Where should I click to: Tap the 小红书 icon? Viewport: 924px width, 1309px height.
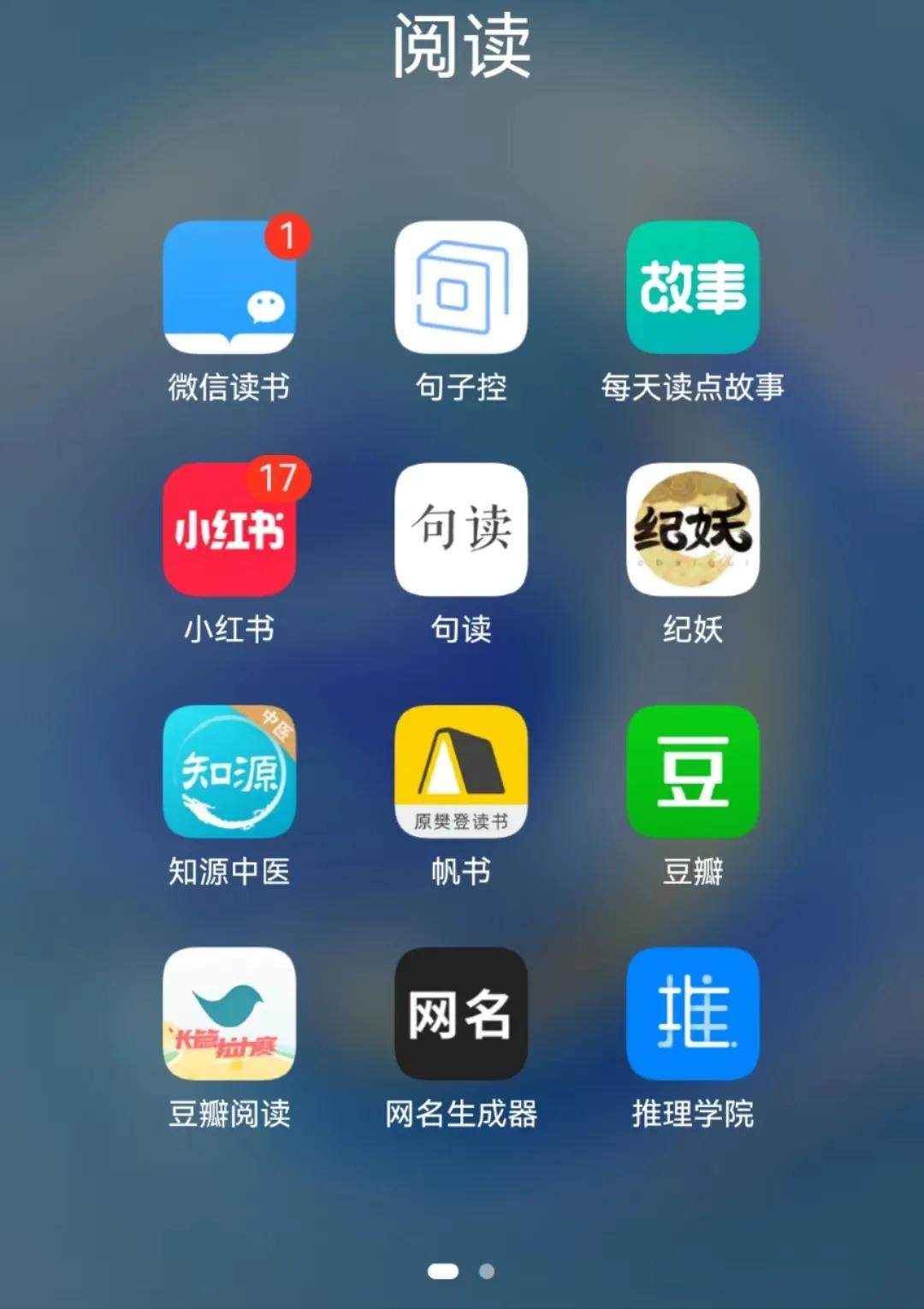click(231, 530)
